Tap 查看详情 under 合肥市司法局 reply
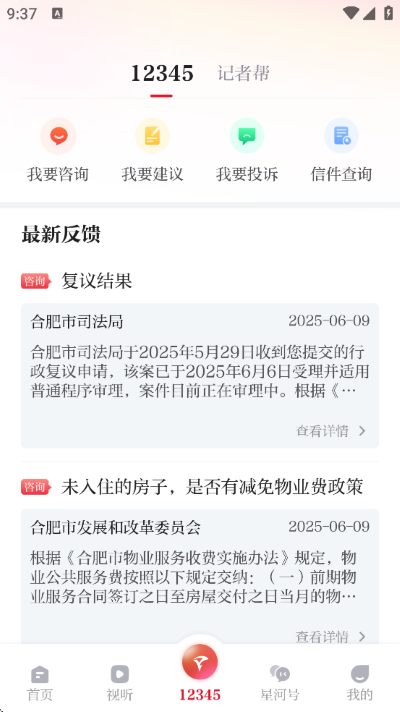 tap(331, 430)
